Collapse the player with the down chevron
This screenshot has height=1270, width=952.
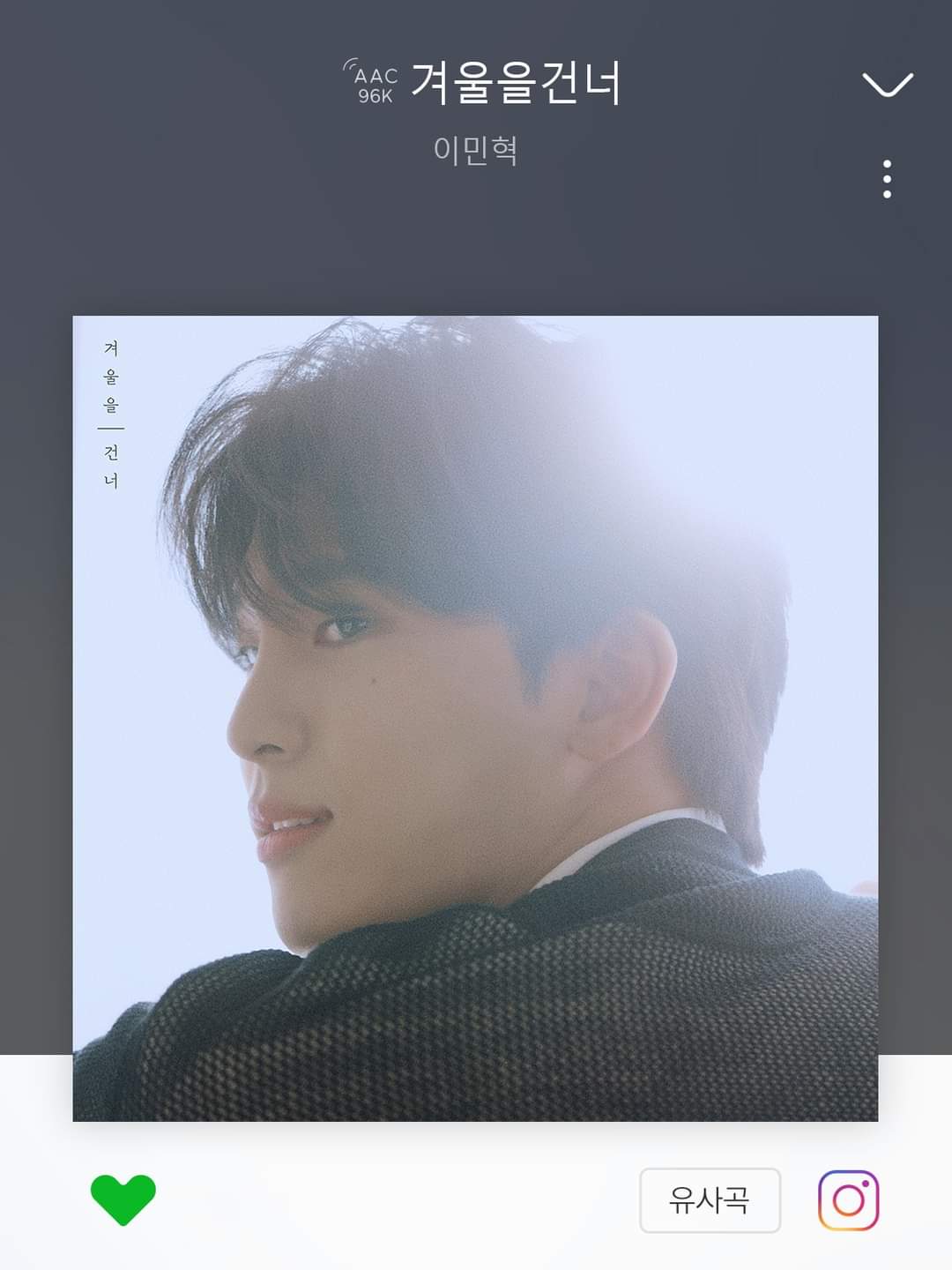(887, 85)
